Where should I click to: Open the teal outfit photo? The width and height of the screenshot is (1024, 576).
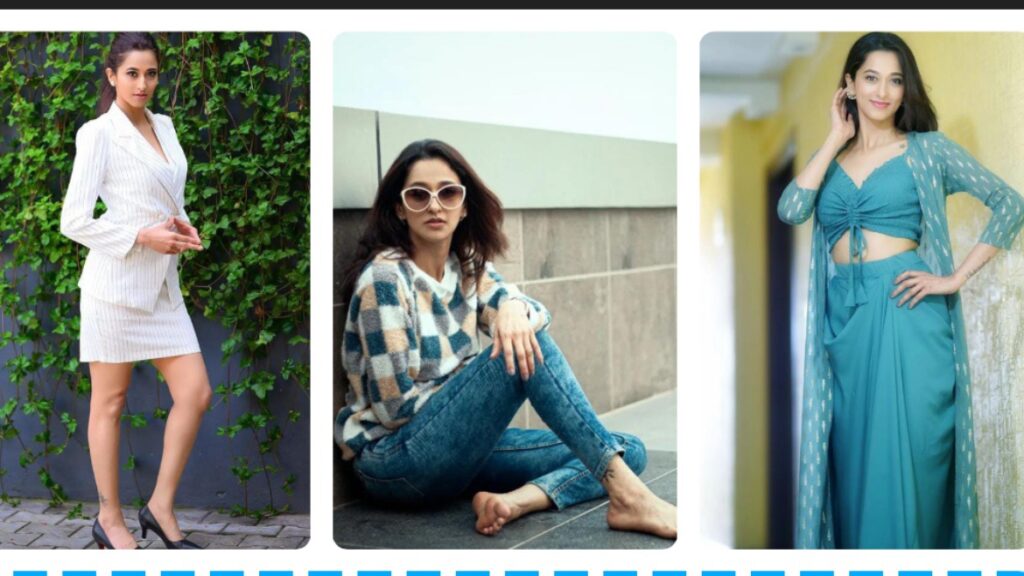(862, 290)
